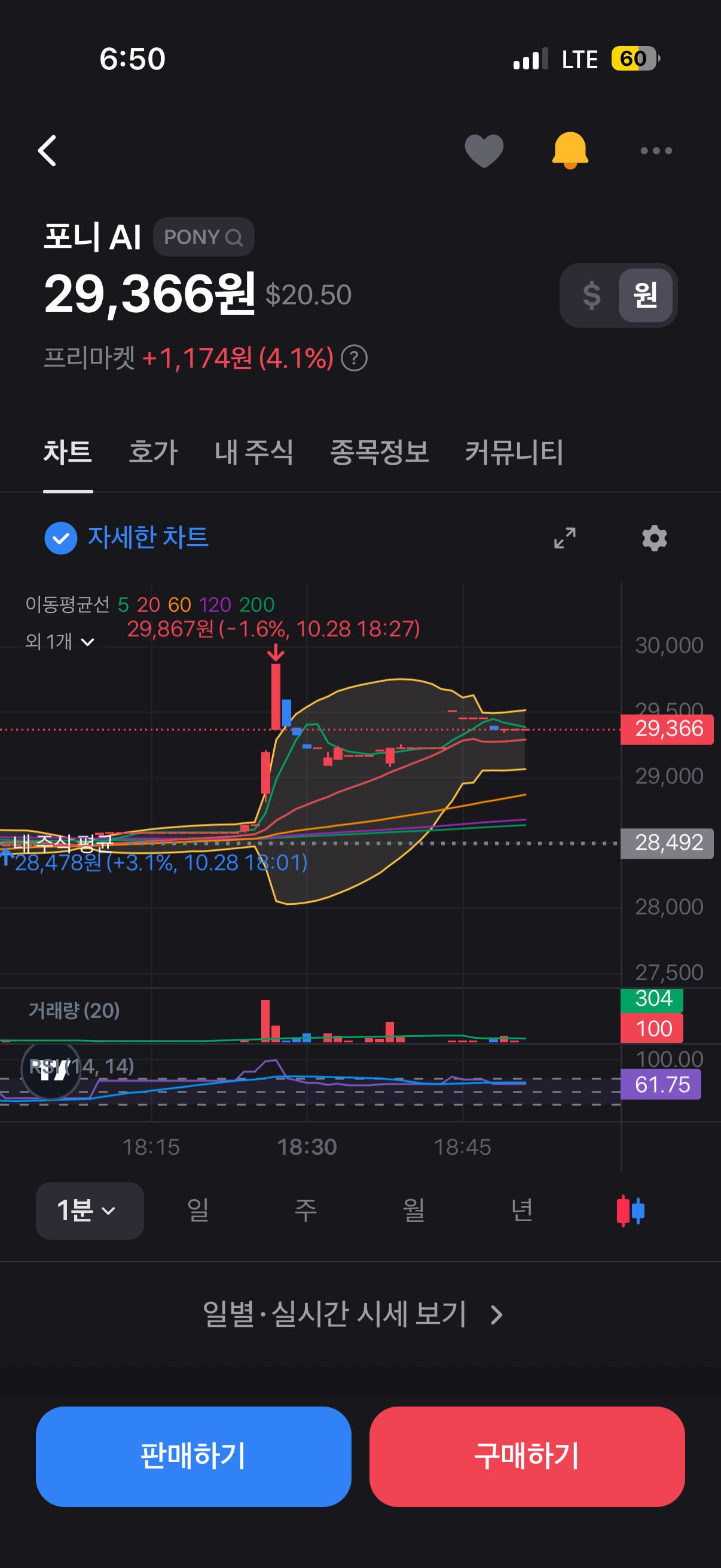721x1568 pixels.
Task: Add 포니 AI to favorites with heart
Action: [x=484, y=150]
